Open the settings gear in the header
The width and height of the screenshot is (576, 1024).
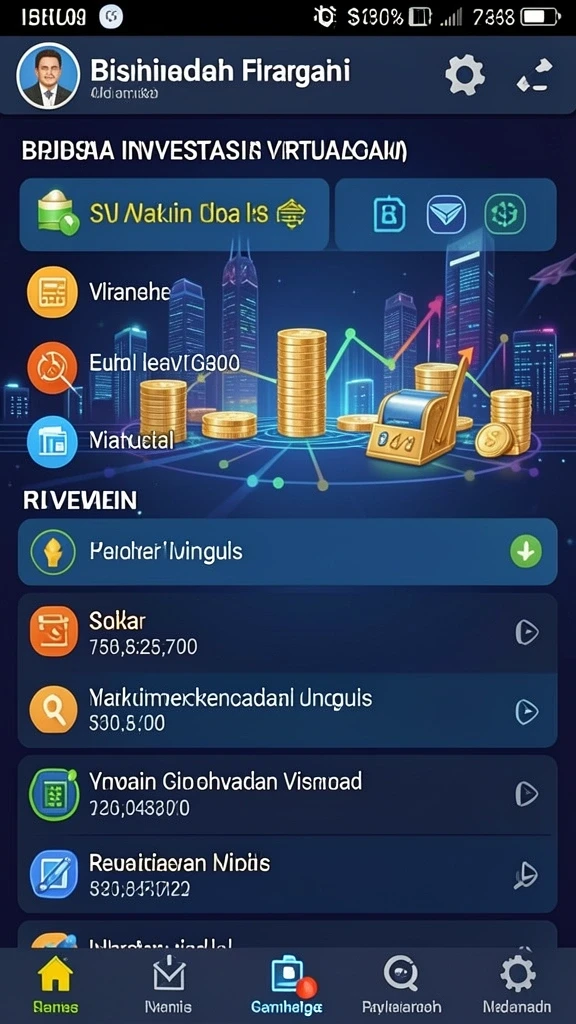465,75
